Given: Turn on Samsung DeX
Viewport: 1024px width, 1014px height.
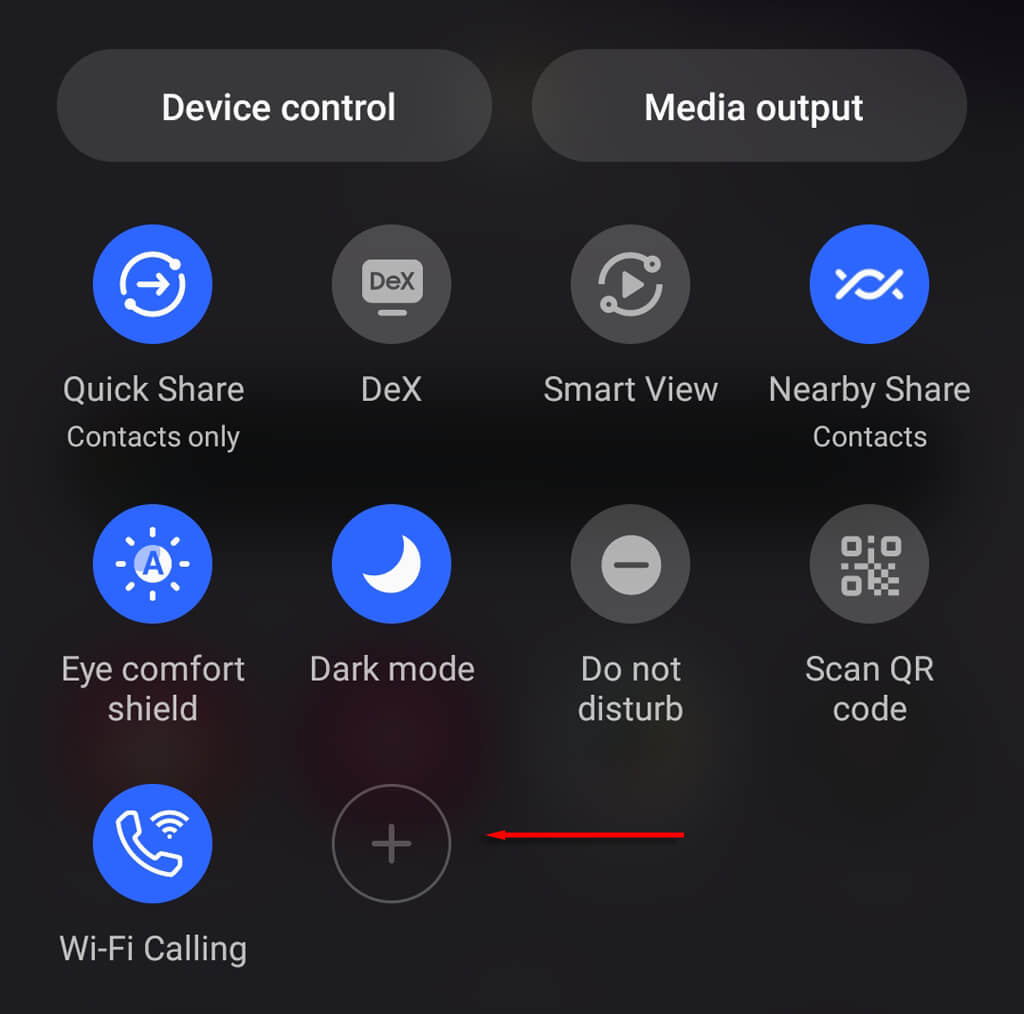Looking at the screenshot, I should (391, 284).
